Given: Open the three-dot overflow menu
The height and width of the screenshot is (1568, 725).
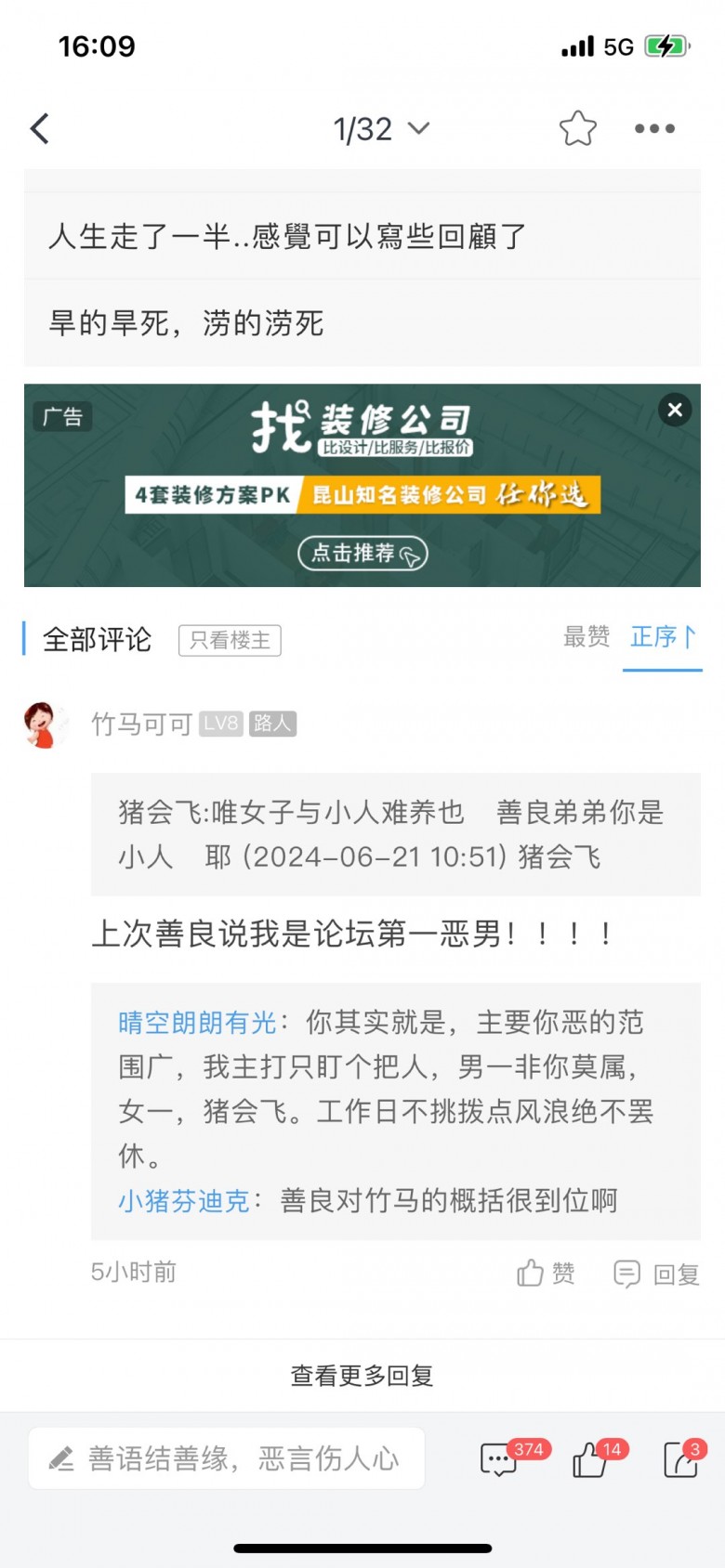Looking at the screenshot, I should click(x=654, y=129).
